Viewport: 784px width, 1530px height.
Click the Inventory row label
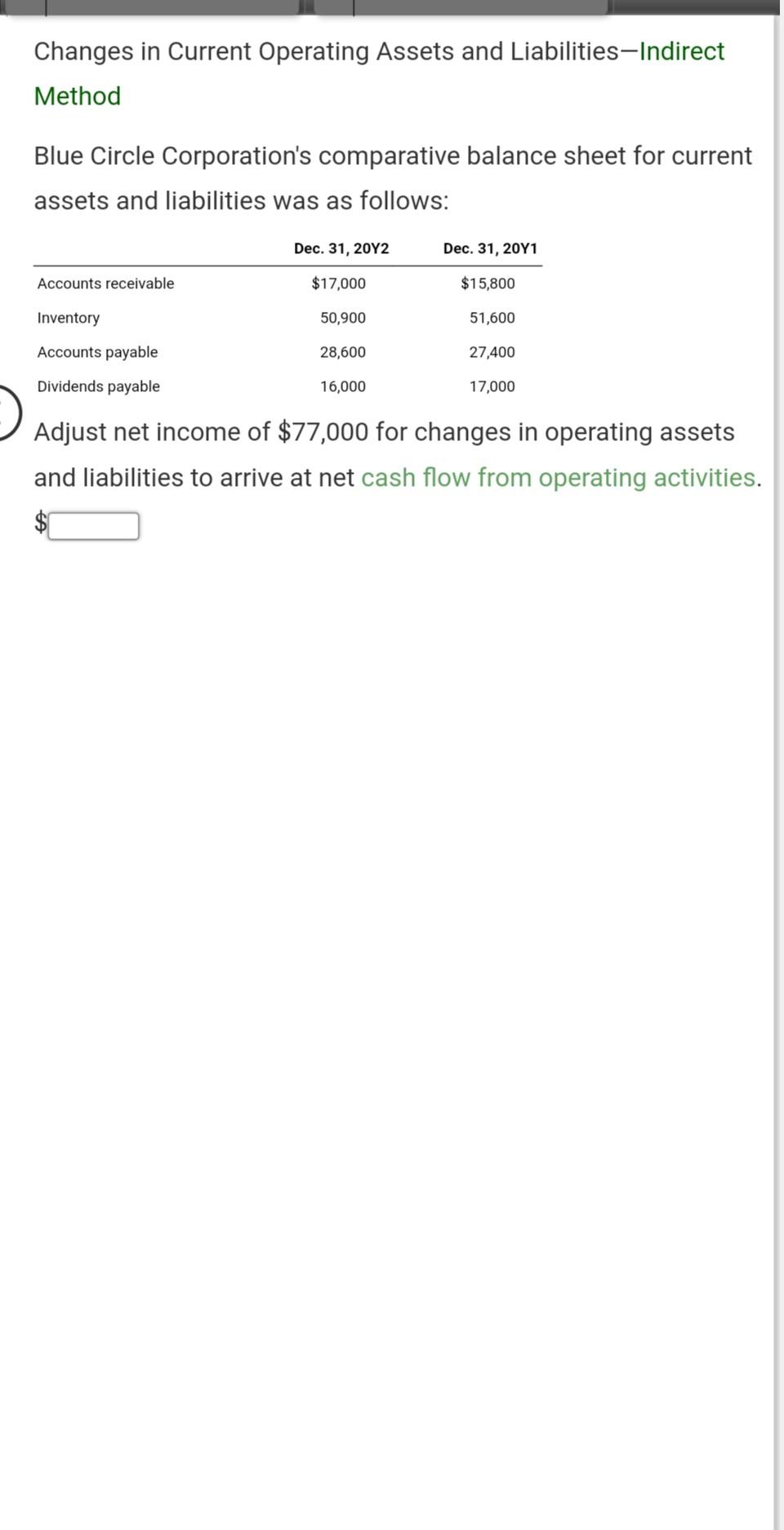[x=68, y=318]
